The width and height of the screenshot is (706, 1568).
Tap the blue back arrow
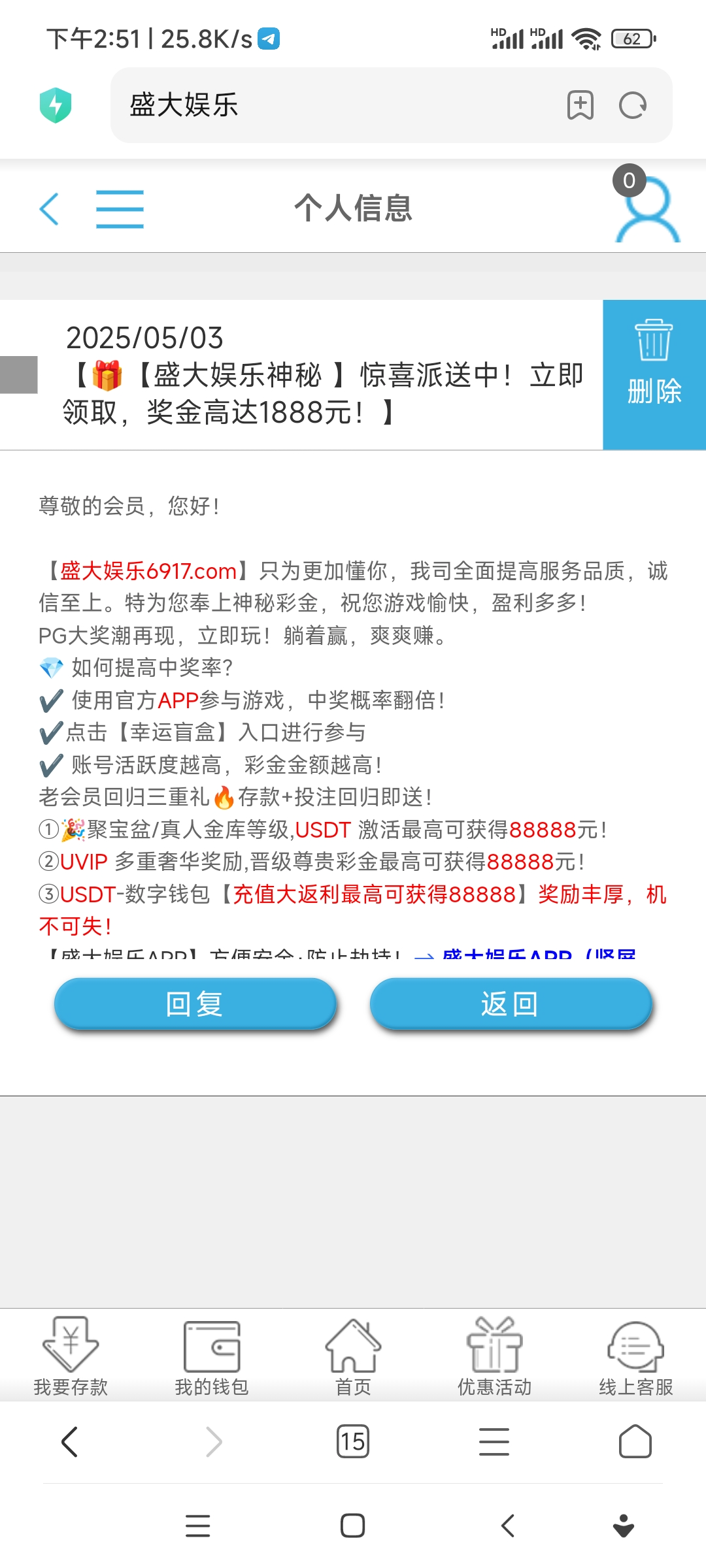click(50, 209)
